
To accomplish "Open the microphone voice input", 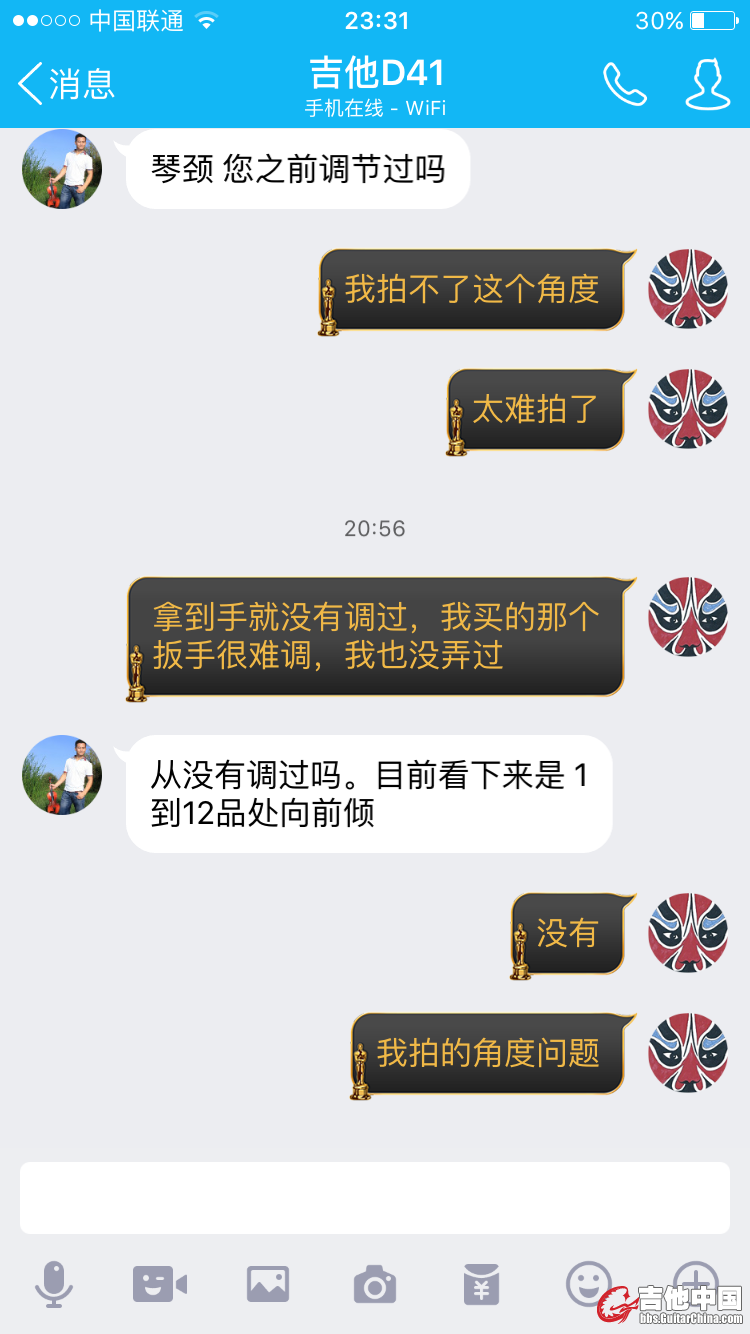I will pyautogui.click(x=53, y=1284).
